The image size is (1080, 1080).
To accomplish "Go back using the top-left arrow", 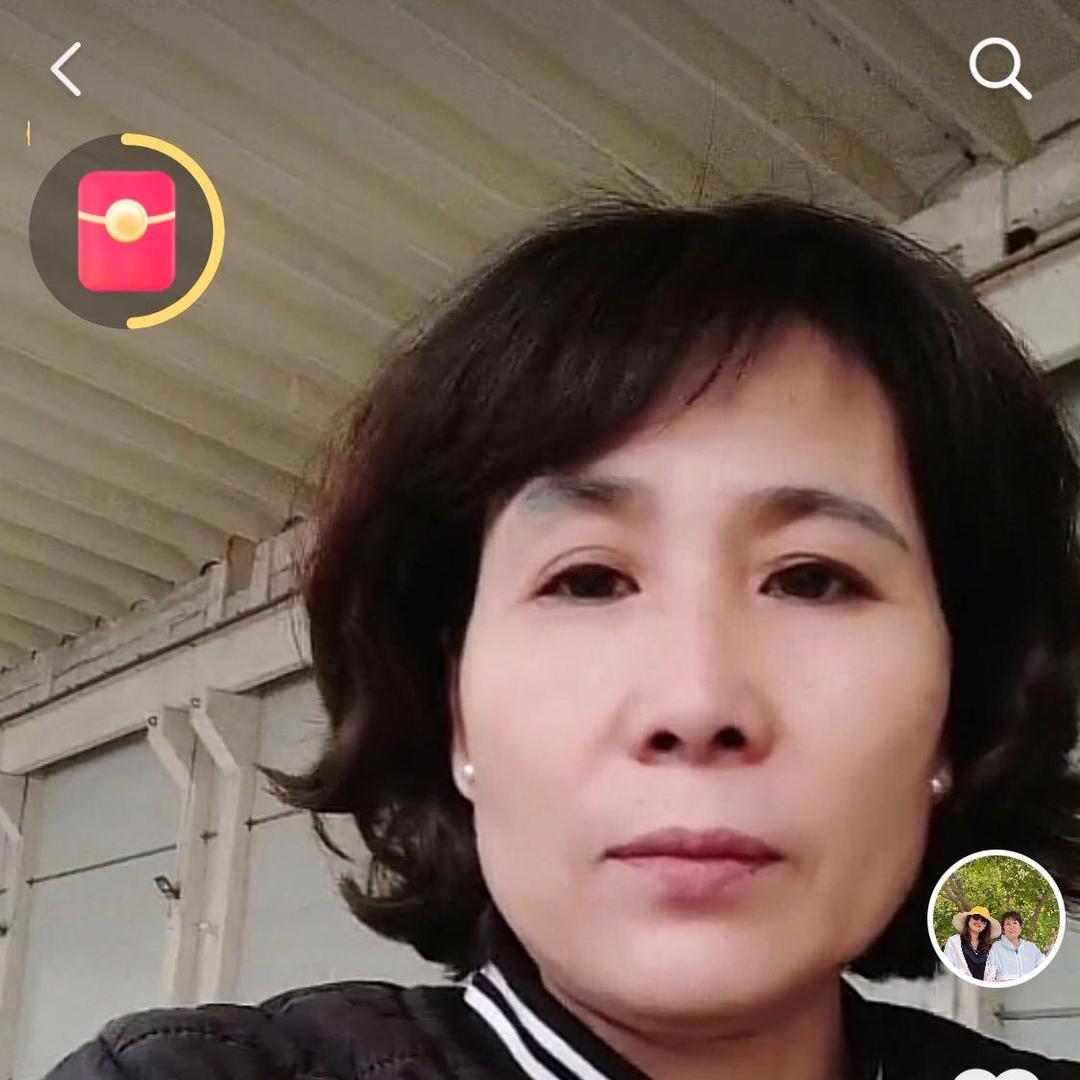I will [x=66, y=70].
